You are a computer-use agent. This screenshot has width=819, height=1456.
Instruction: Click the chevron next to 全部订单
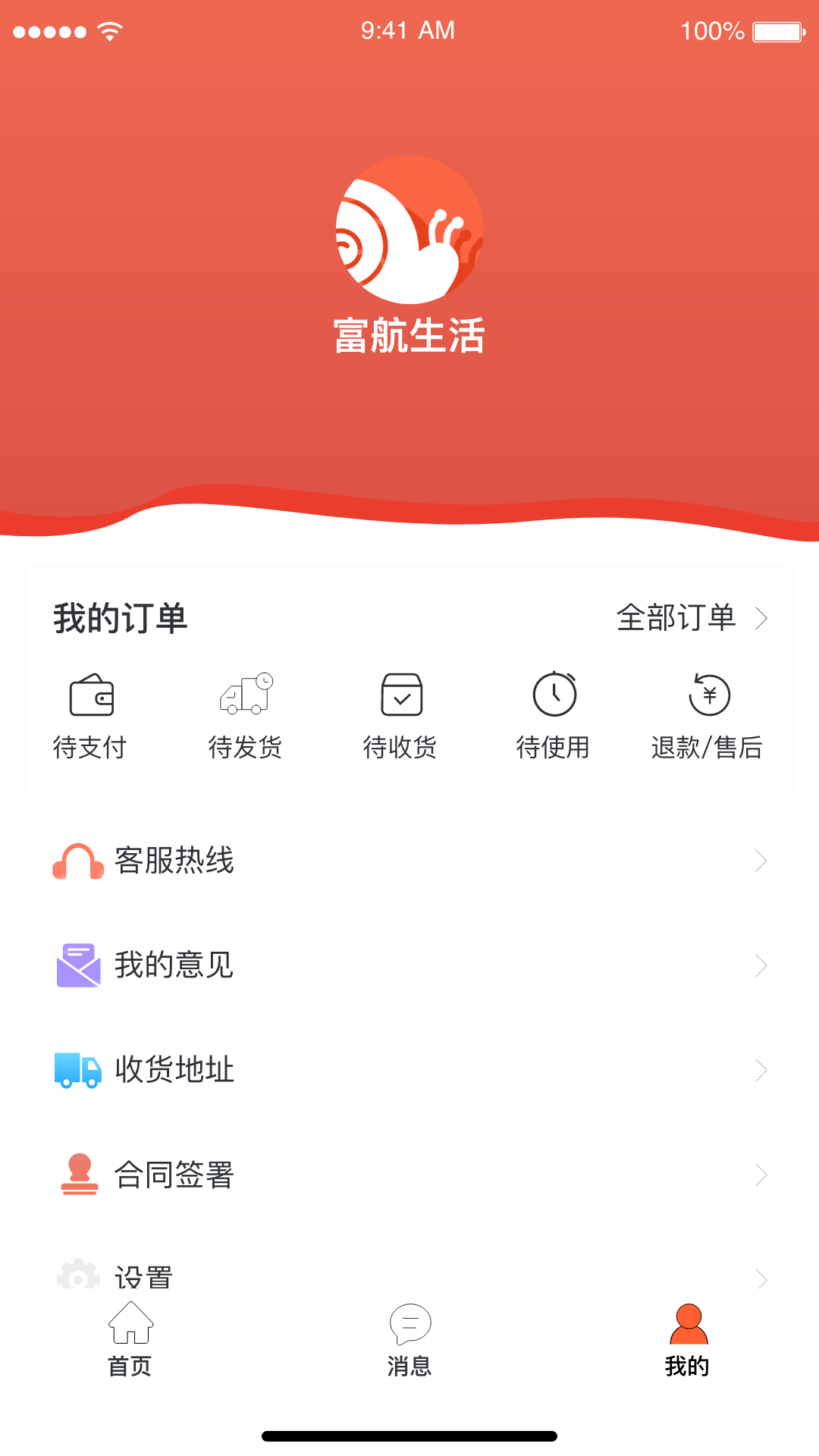762,618
